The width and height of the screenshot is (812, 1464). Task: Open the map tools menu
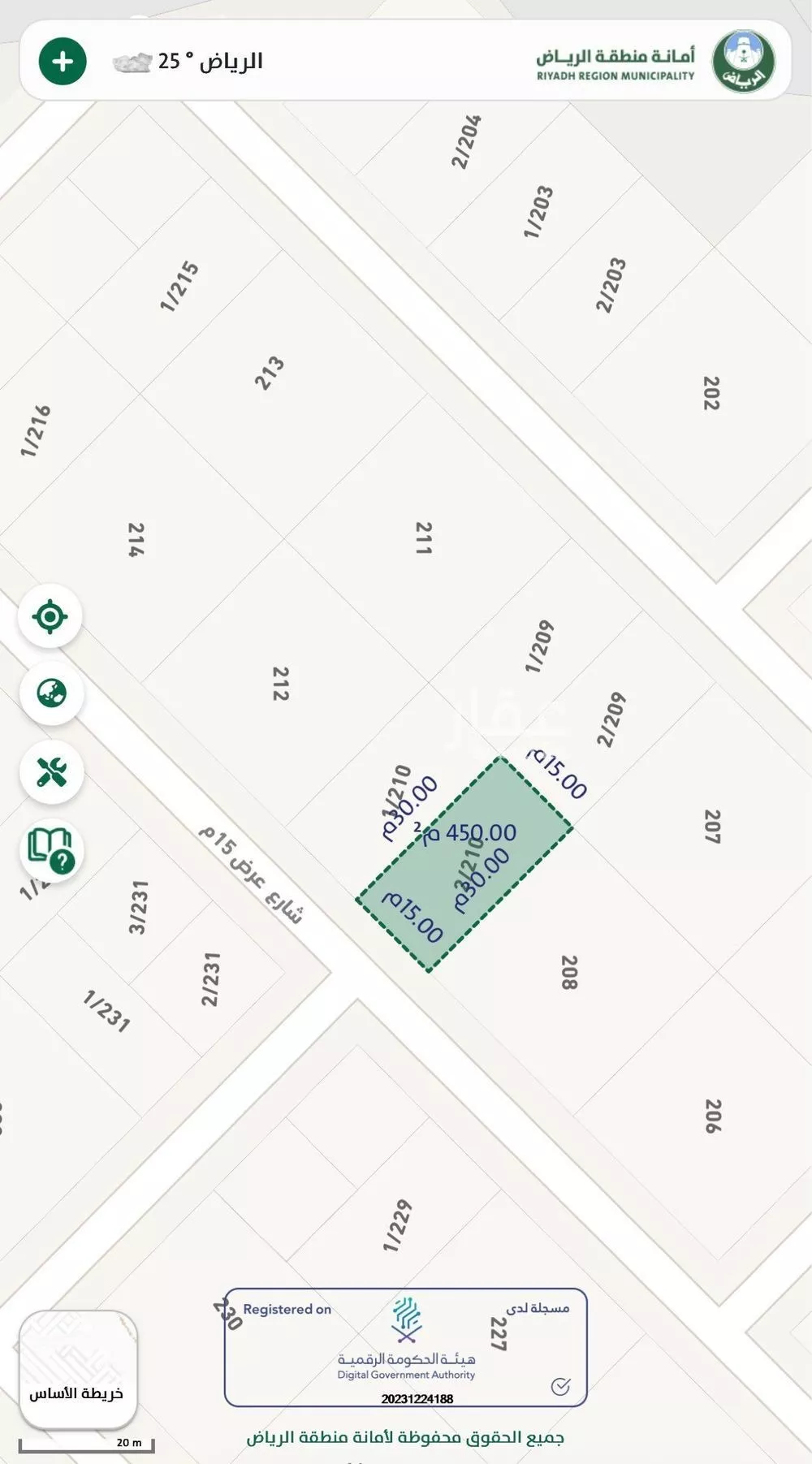[51, 771]
